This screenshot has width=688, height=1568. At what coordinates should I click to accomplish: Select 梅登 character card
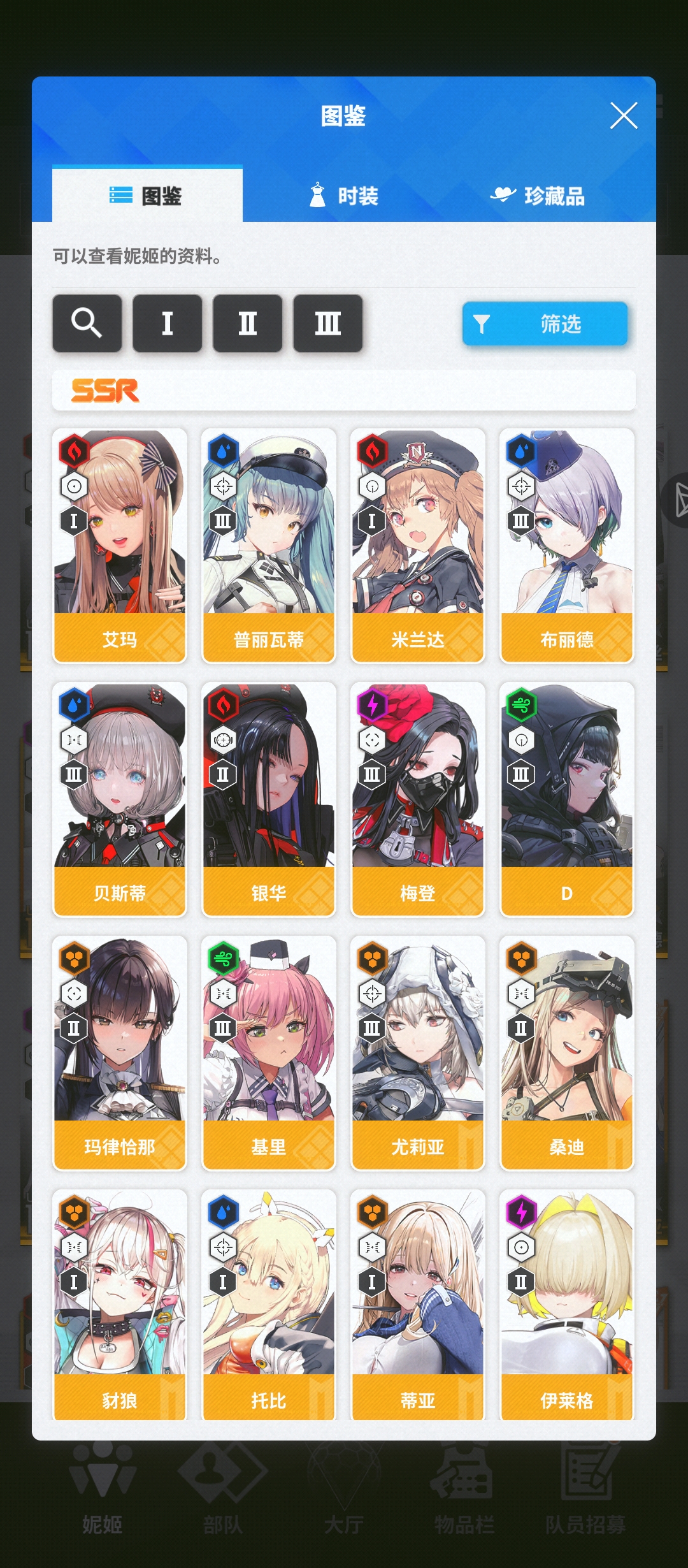(x=418, y=799)
